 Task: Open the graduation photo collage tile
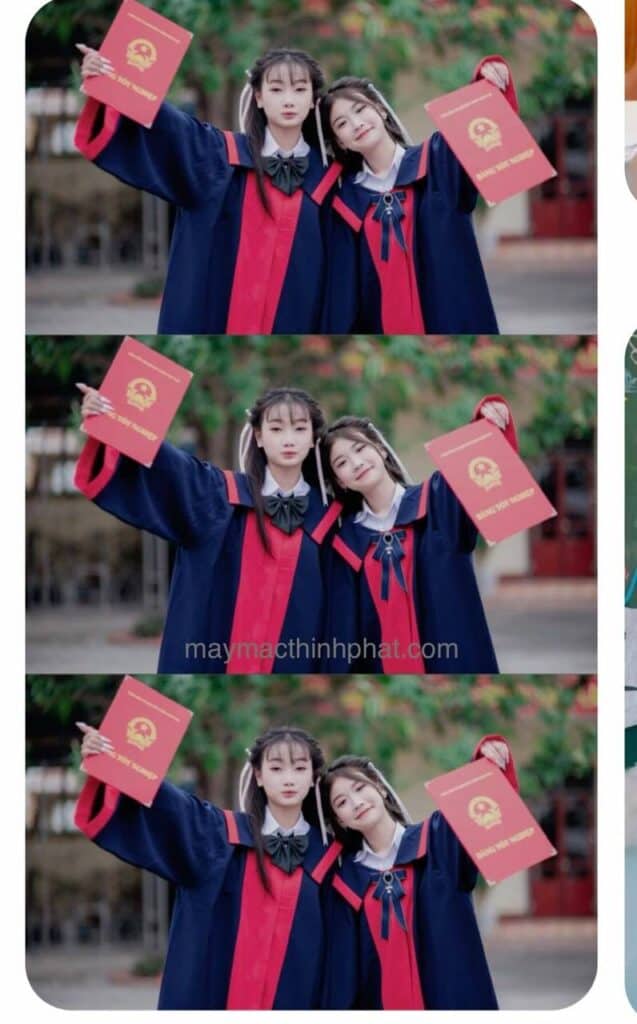coord(311,505)
